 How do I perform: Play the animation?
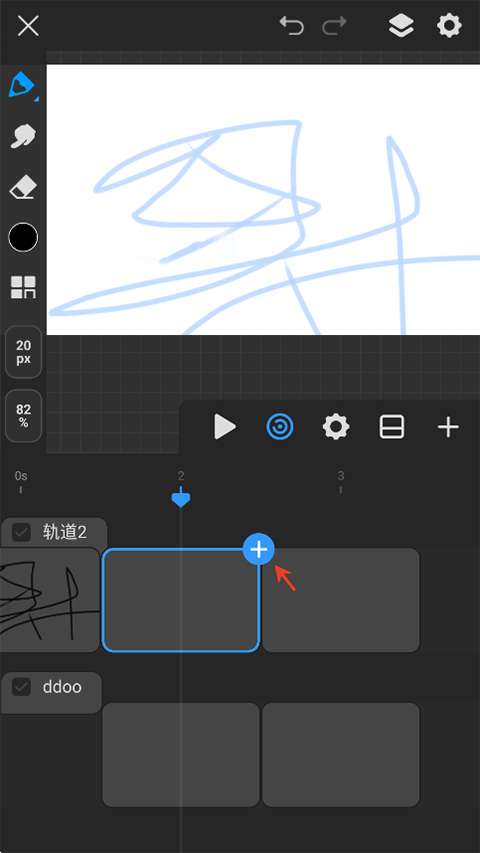225,427
